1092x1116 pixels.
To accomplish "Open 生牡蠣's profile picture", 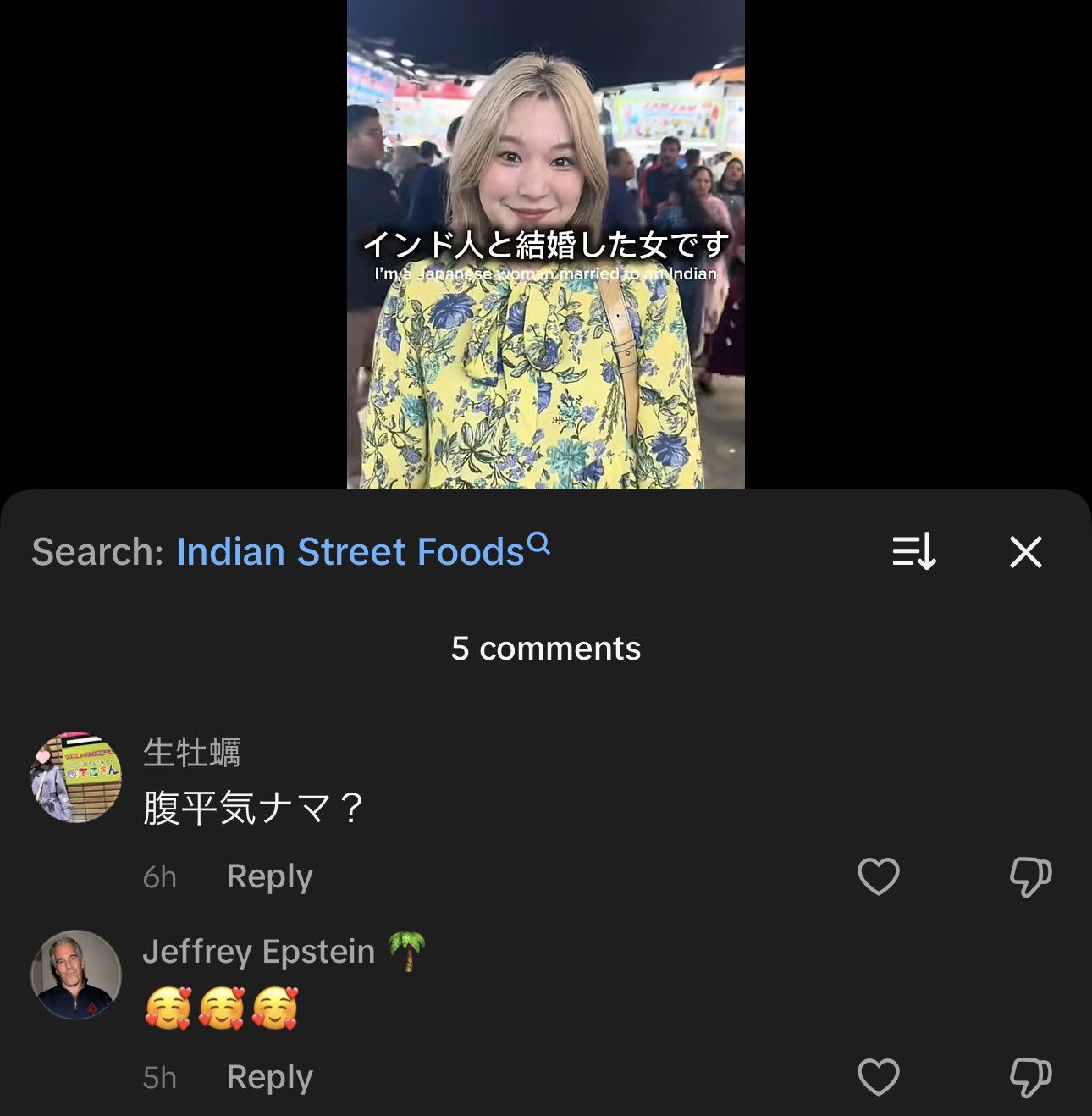I will (76, 777).
